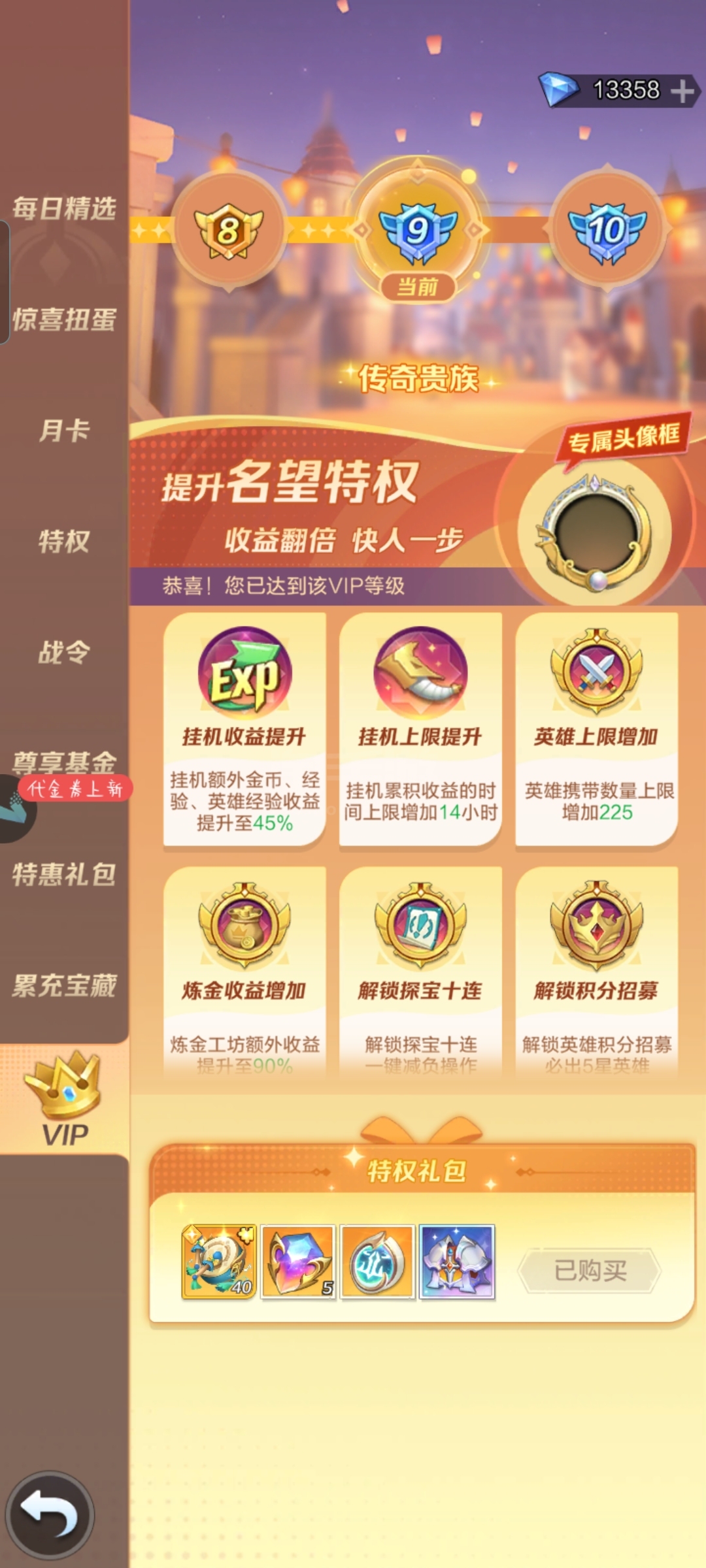Tap the plus button to add diamonds

pos(682,91)
